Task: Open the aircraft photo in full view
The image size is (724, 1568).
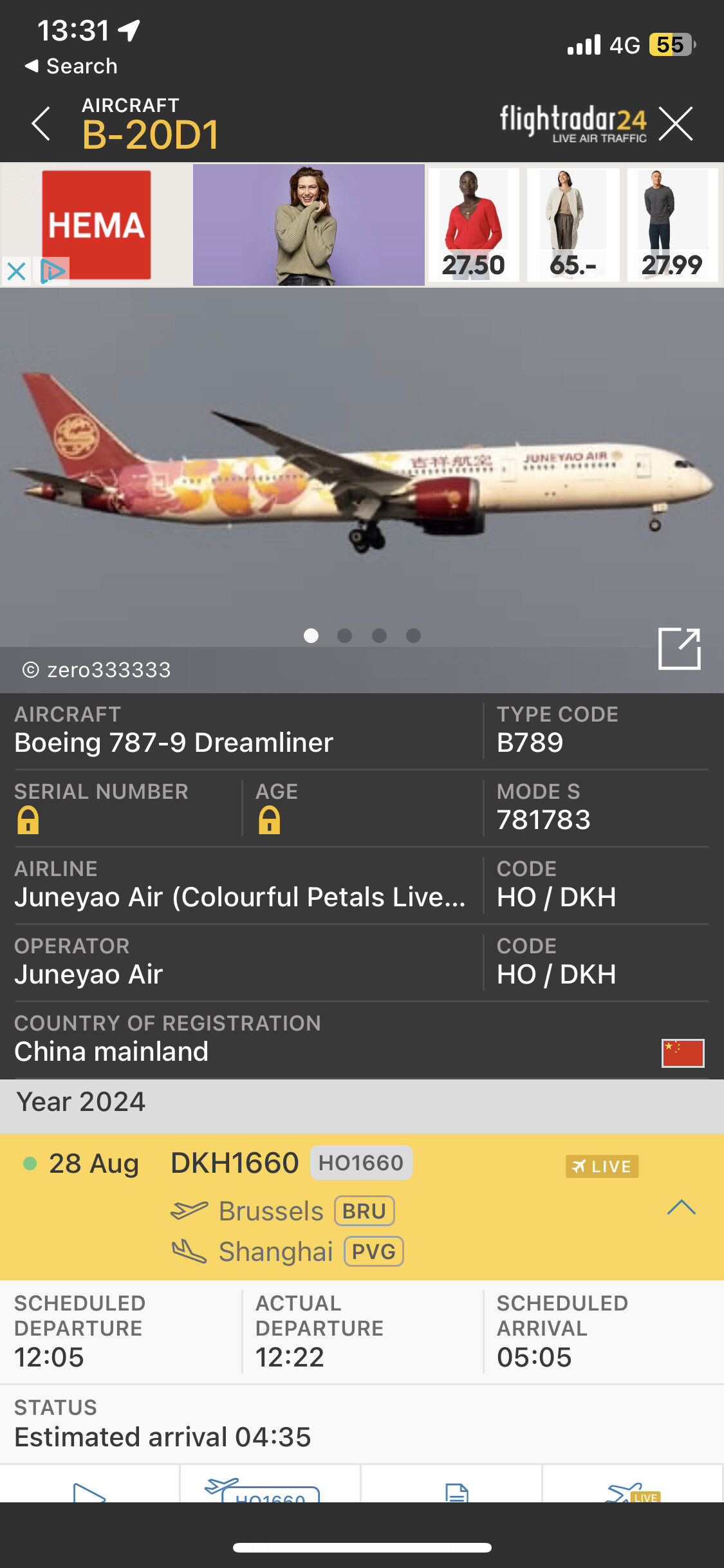Action: pos(679,648)
